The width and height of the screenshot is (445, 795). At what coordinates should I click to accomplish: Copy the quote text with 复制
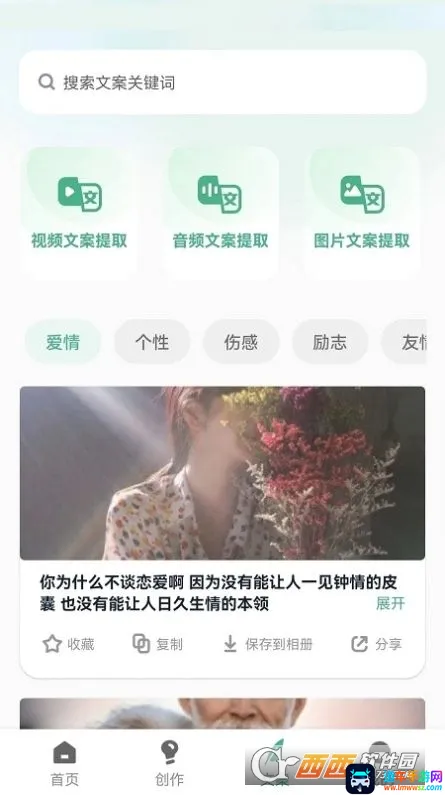tap(157, 644)
